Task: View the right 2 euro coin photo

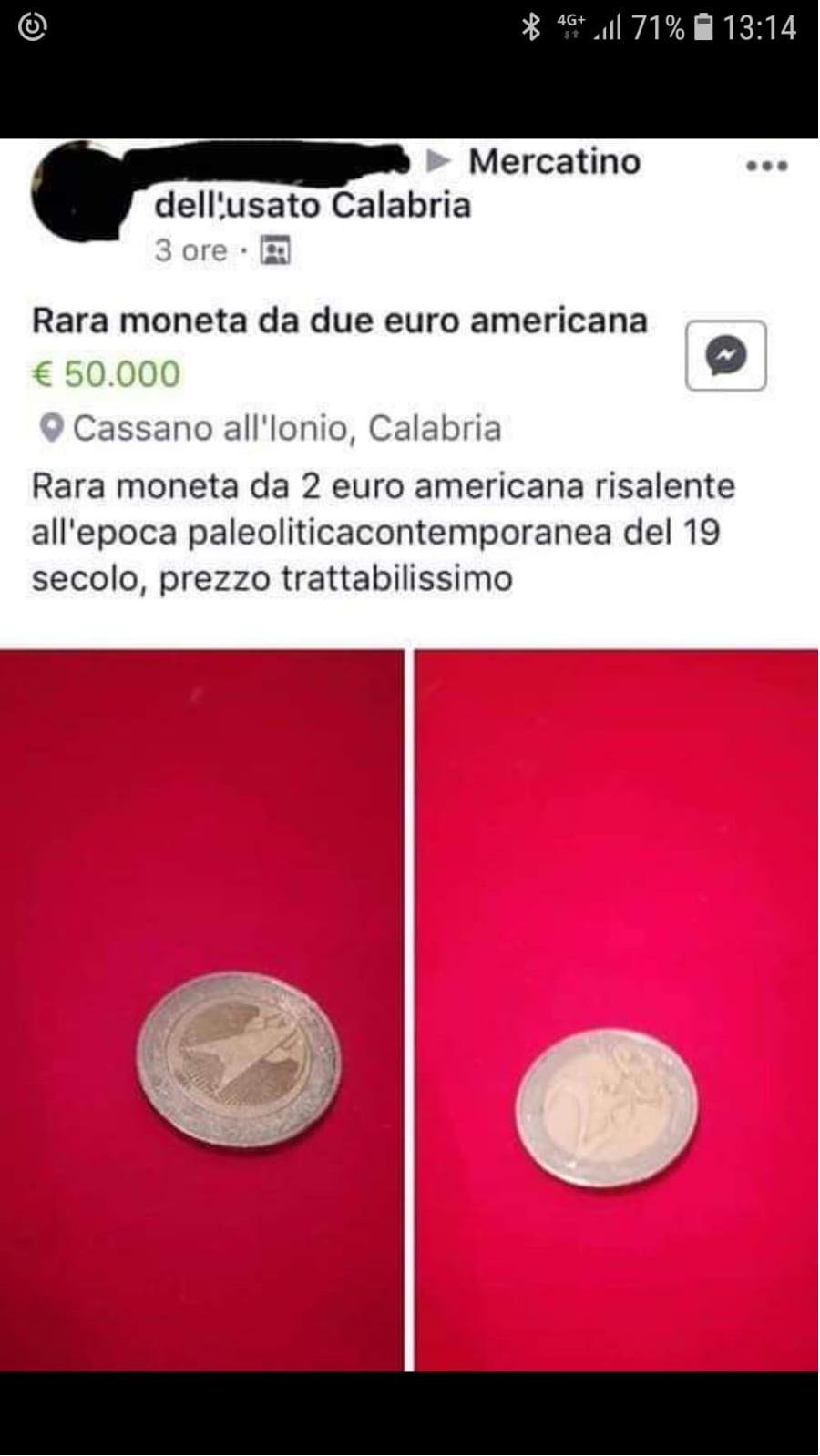Action: (617, 1011)
